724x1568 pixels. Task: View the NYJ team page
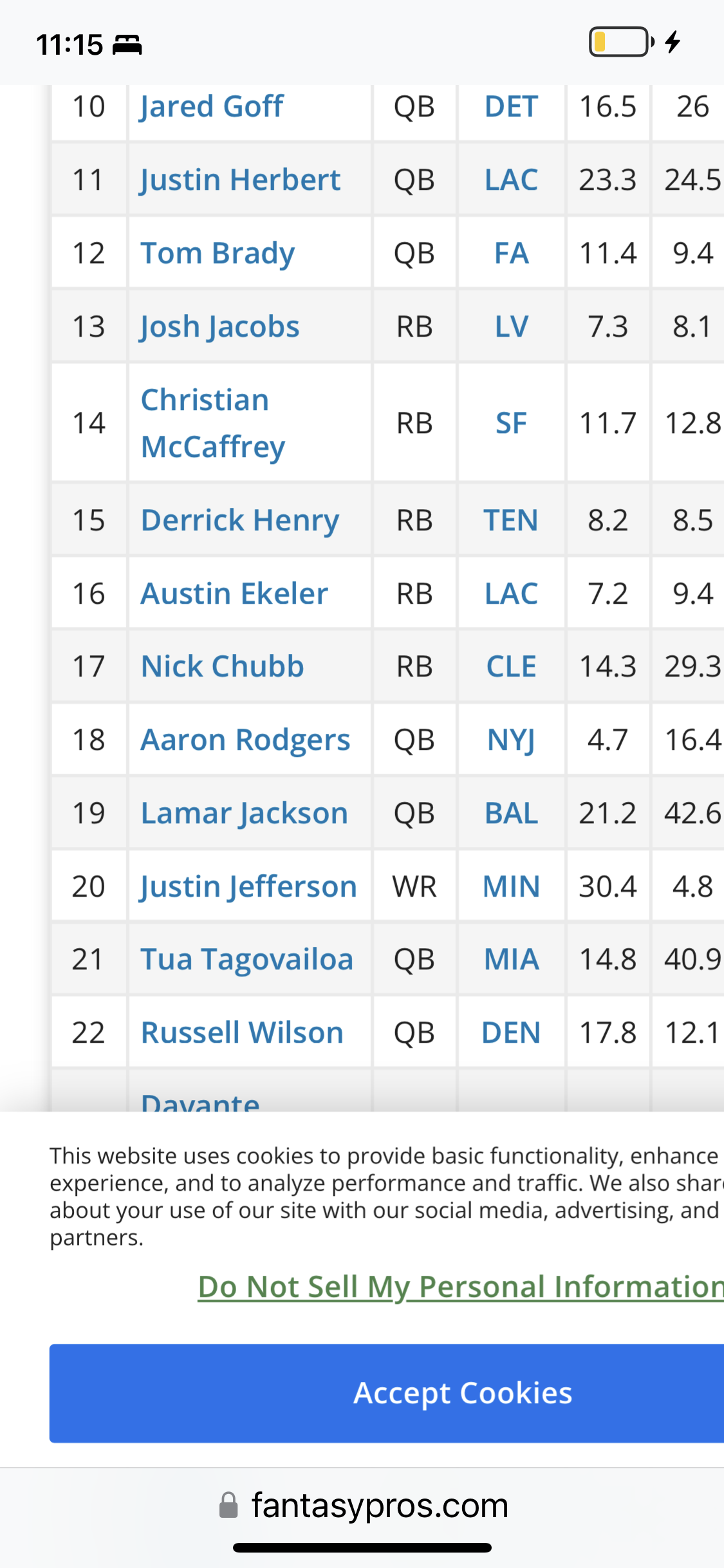point(511,740)
